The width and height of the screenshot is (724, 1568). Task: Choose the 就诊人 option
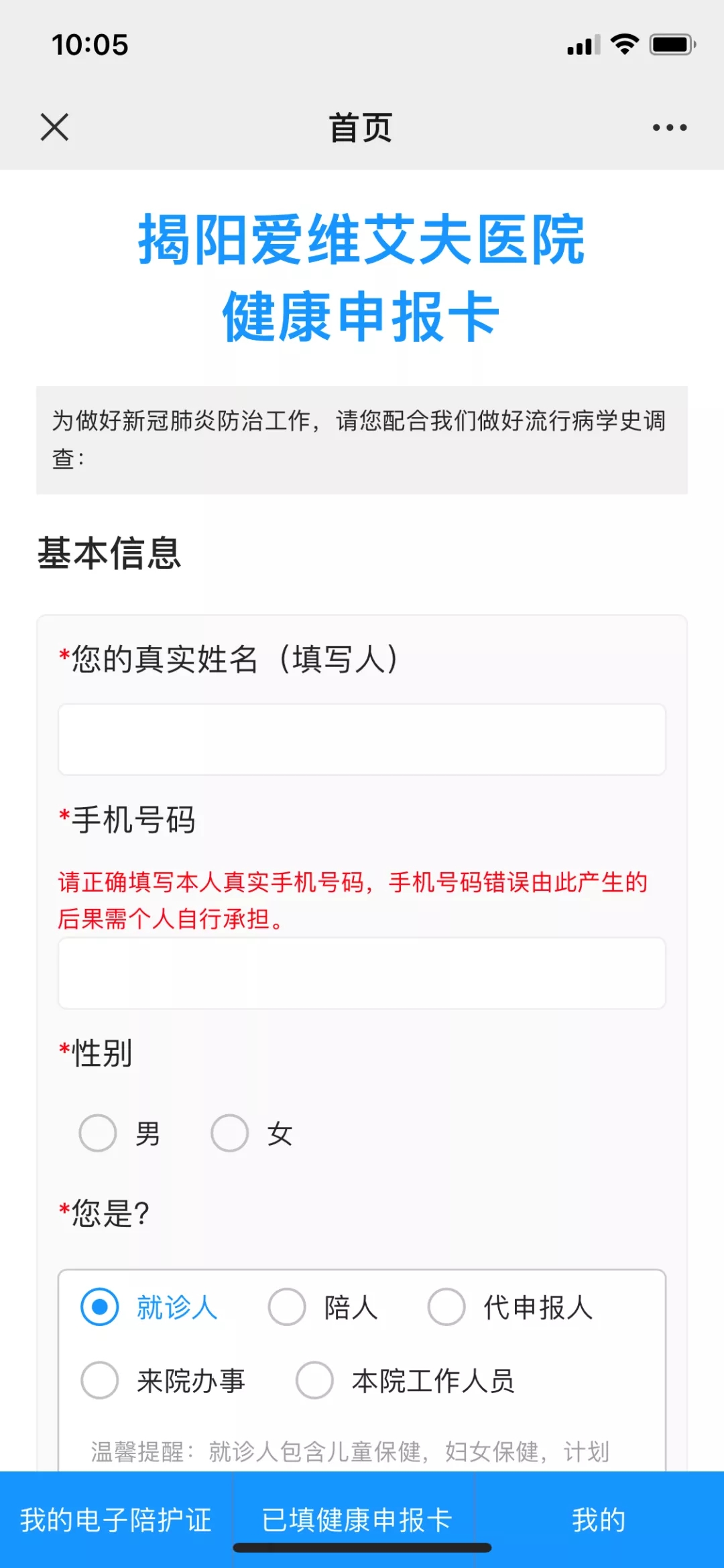[100, 1307]
